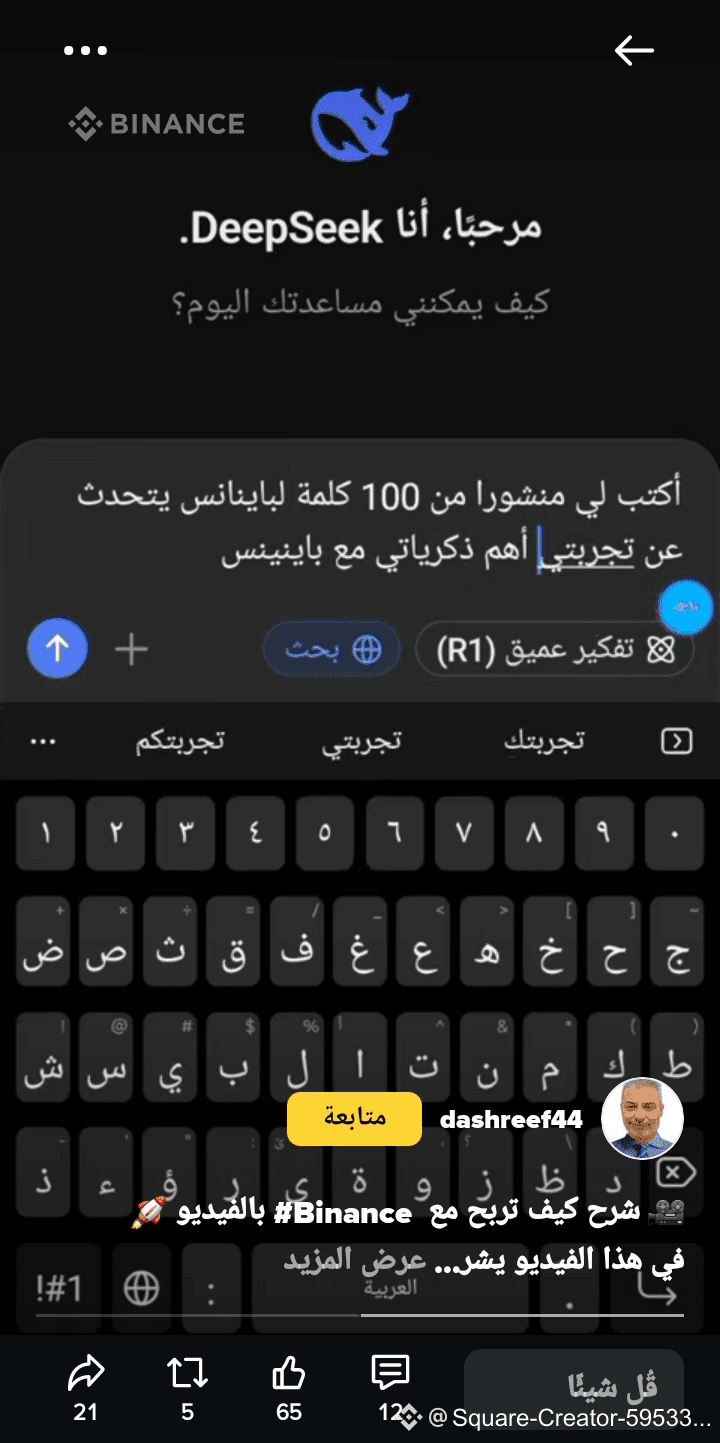Follow dashreef44 with the متابعة button
The image size is (720, 1443).
pyautogui.click(x=354, y=1118)
